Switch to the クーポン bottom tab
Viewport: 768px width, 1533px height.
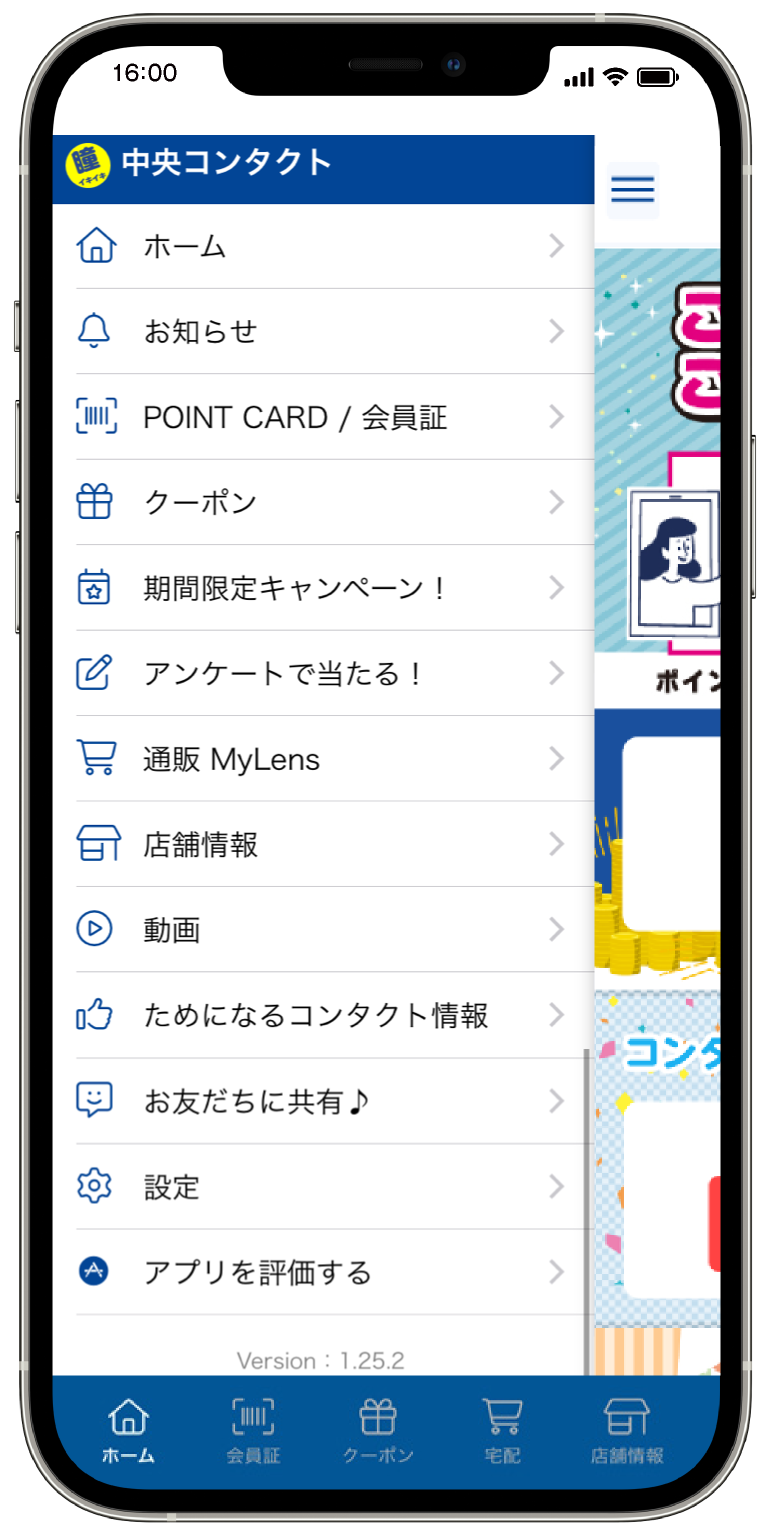[x=378, y=1431]
